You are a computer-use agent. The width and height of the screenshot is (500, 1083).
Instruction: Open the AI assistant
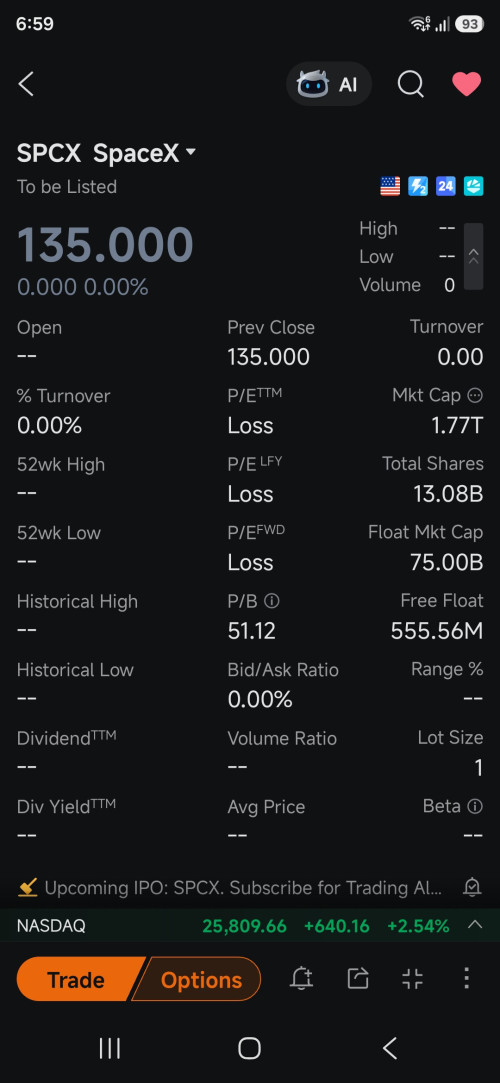click(x=329, y=84)
